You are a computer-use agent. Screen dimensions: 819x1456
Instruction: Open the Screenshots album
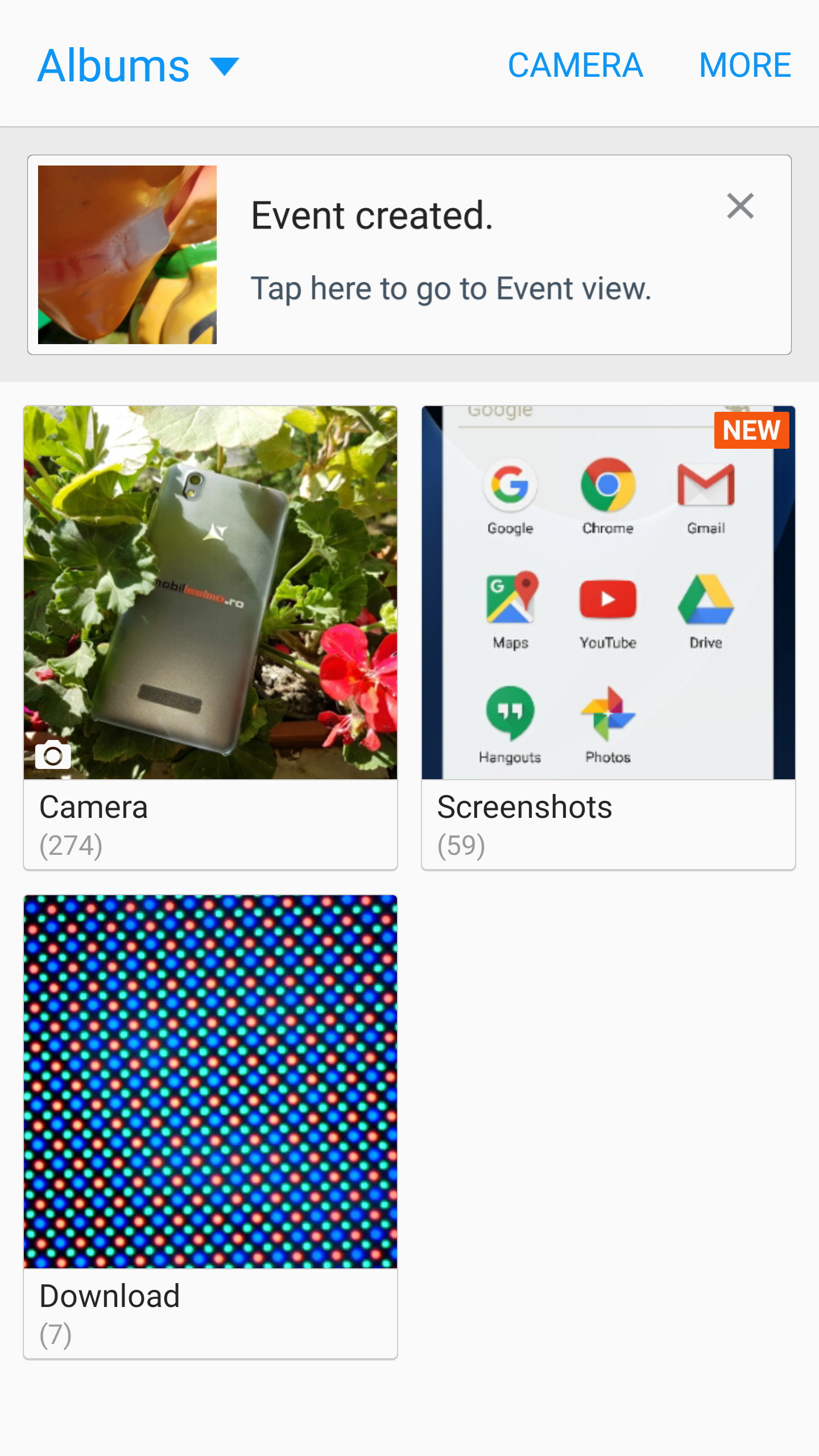click(608, 637)
